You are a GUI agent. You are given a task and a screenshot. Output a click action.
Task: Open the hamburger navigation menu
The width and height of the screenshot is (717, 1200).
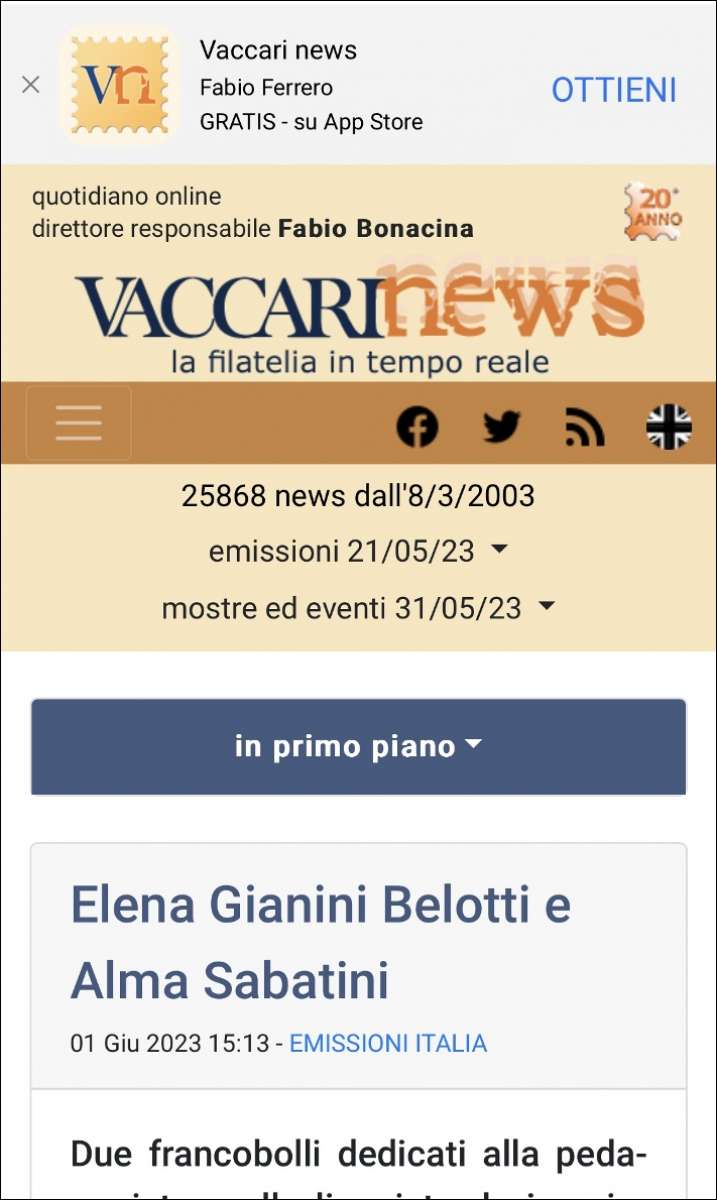79,423
